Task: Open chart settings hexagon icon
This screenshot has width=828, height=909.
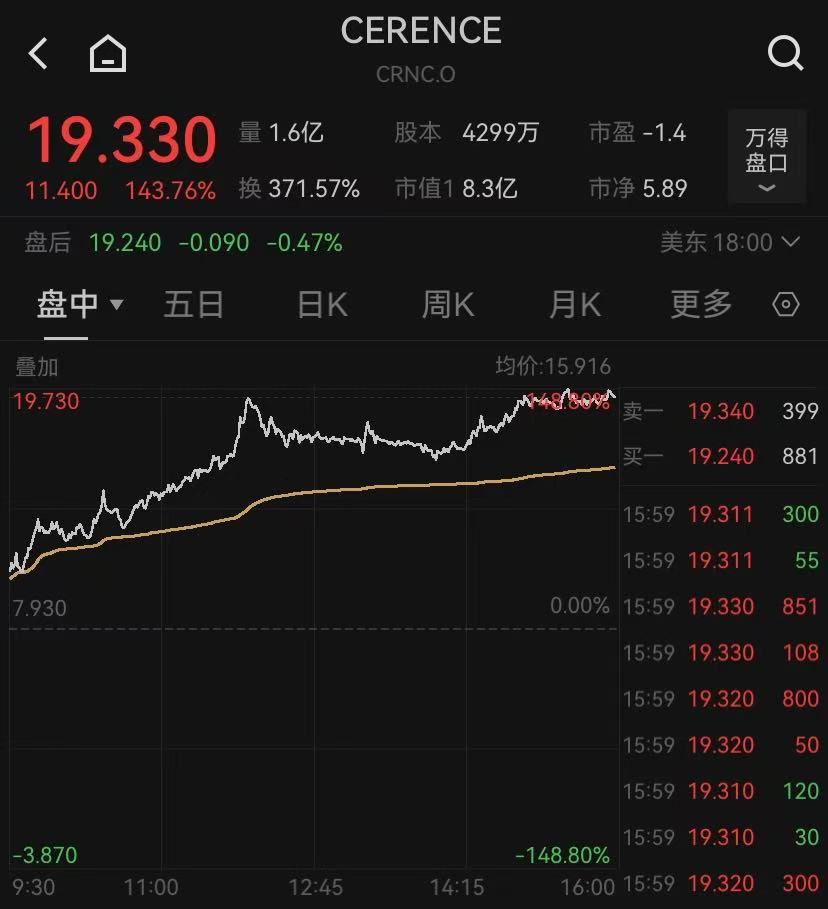Action: [787, 304]
